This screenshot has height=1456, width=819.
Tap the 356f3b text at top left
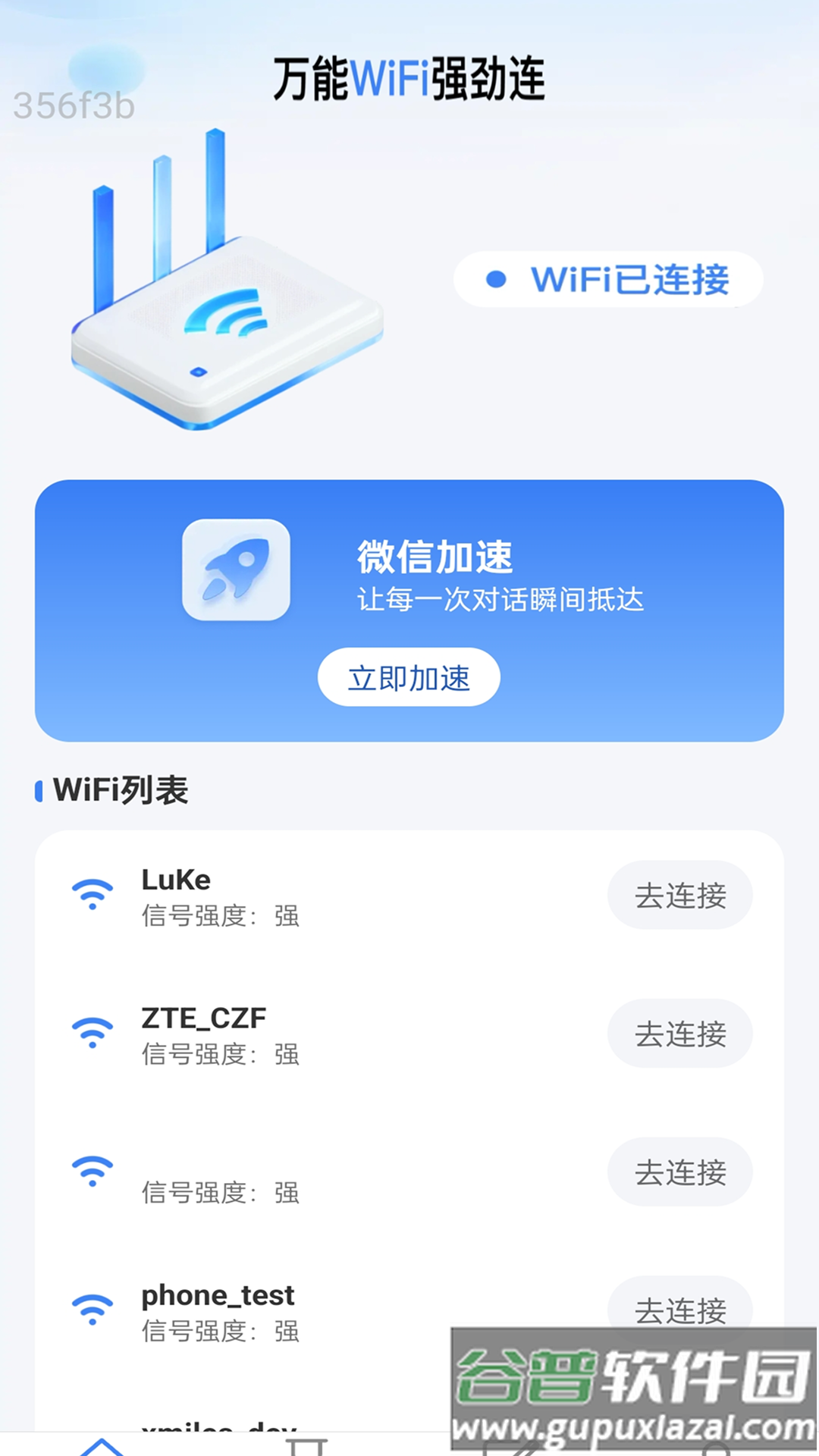(74, 105)
